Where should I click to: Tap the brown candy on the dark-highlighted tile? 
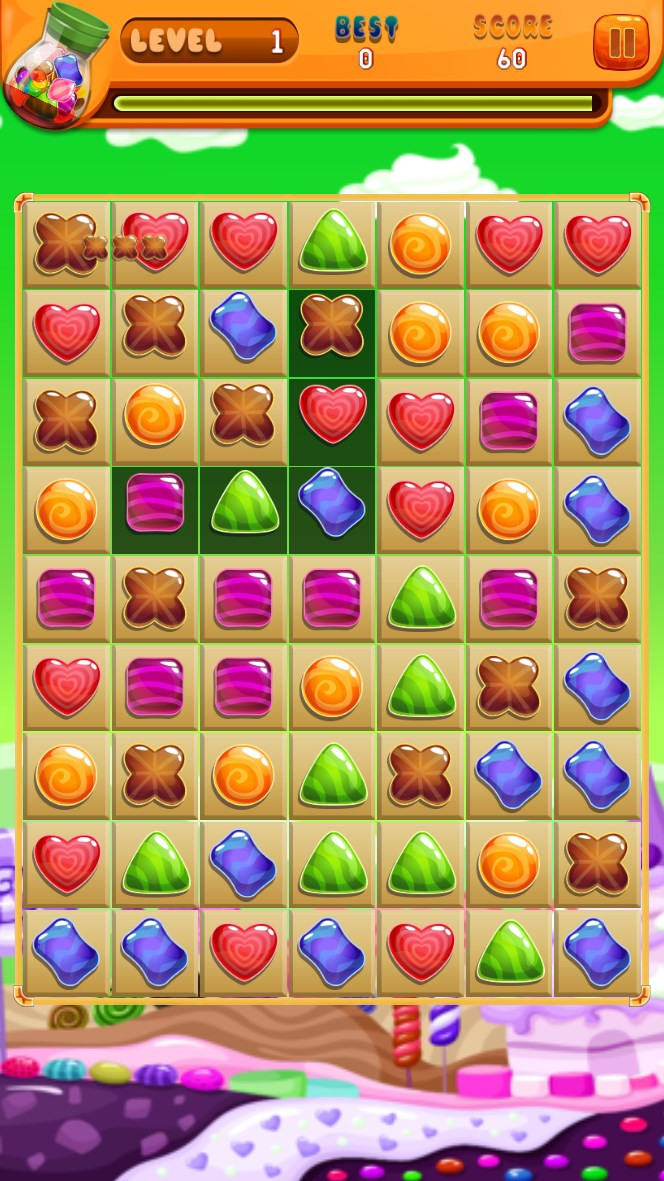pos(332,326)
